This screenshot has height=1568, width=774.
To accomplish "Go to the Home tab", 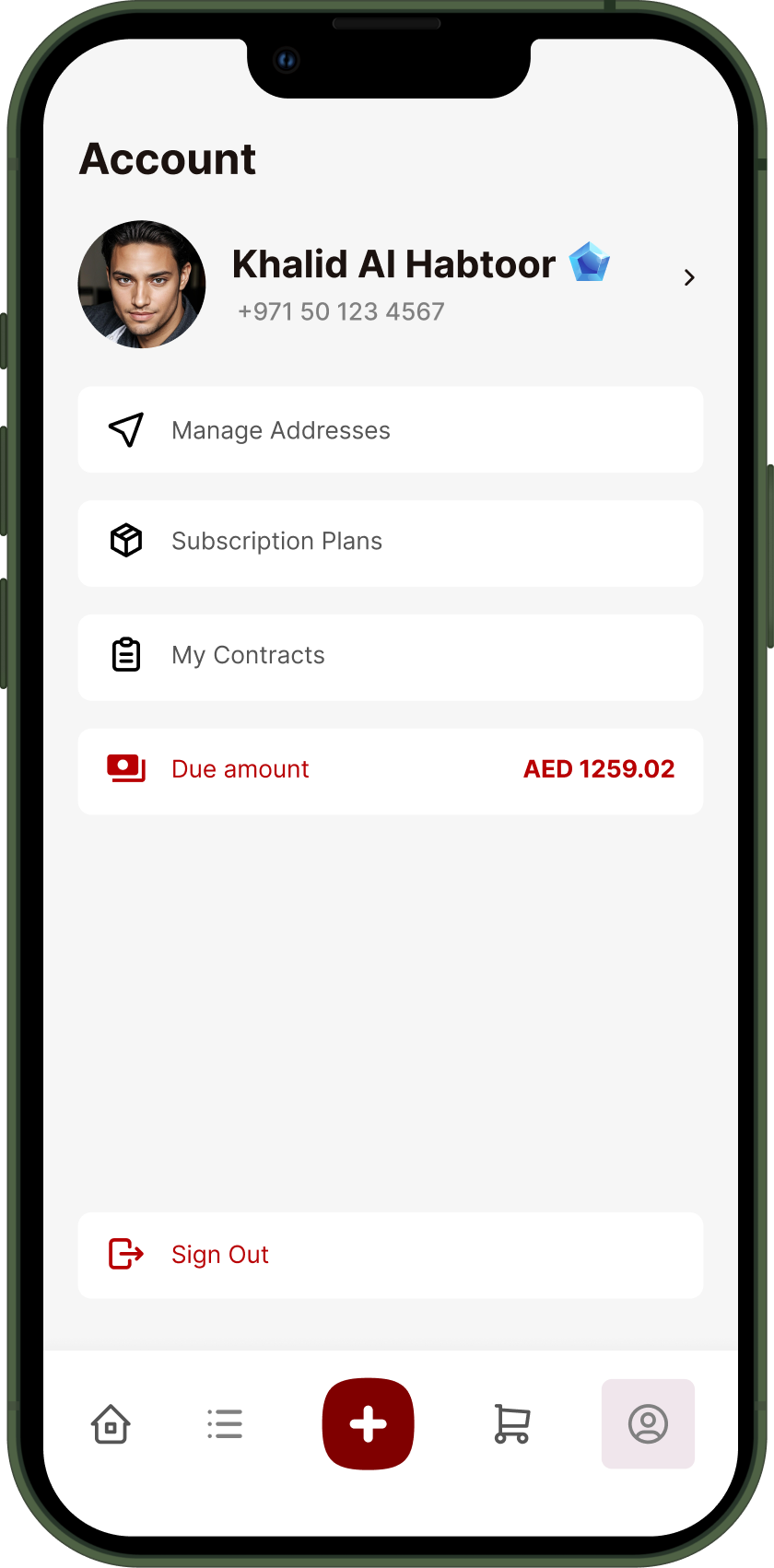I will click(x=111, y=1424).
